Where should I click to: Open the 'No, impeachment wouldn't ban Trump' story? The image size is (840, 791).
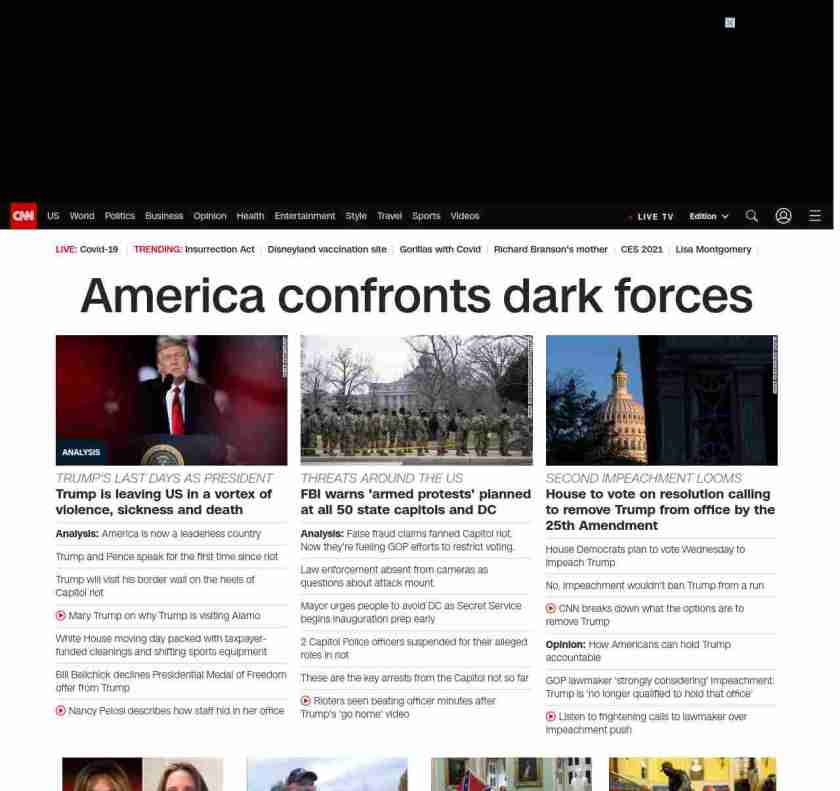click(x=654, y=585)
